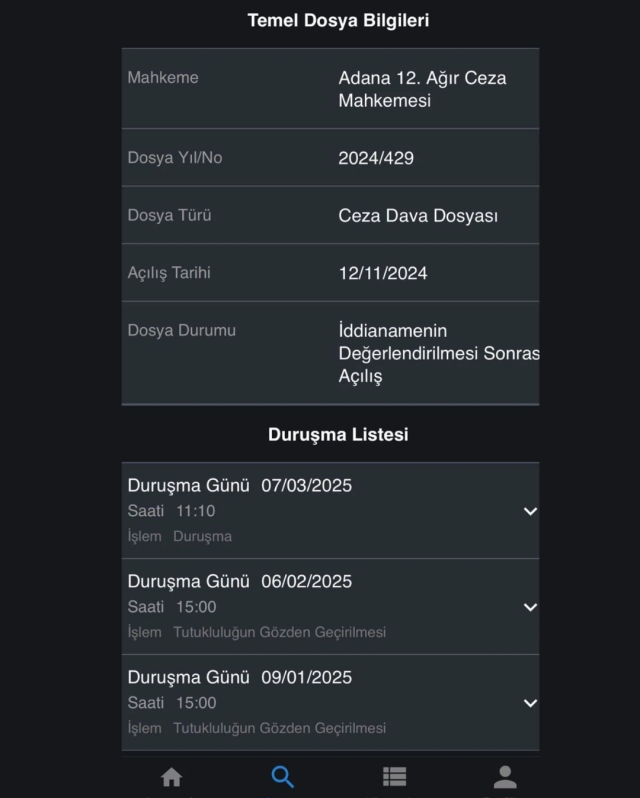Open the profile tab
Viewport: 640px width, 798px height.
tap(505, 777)
